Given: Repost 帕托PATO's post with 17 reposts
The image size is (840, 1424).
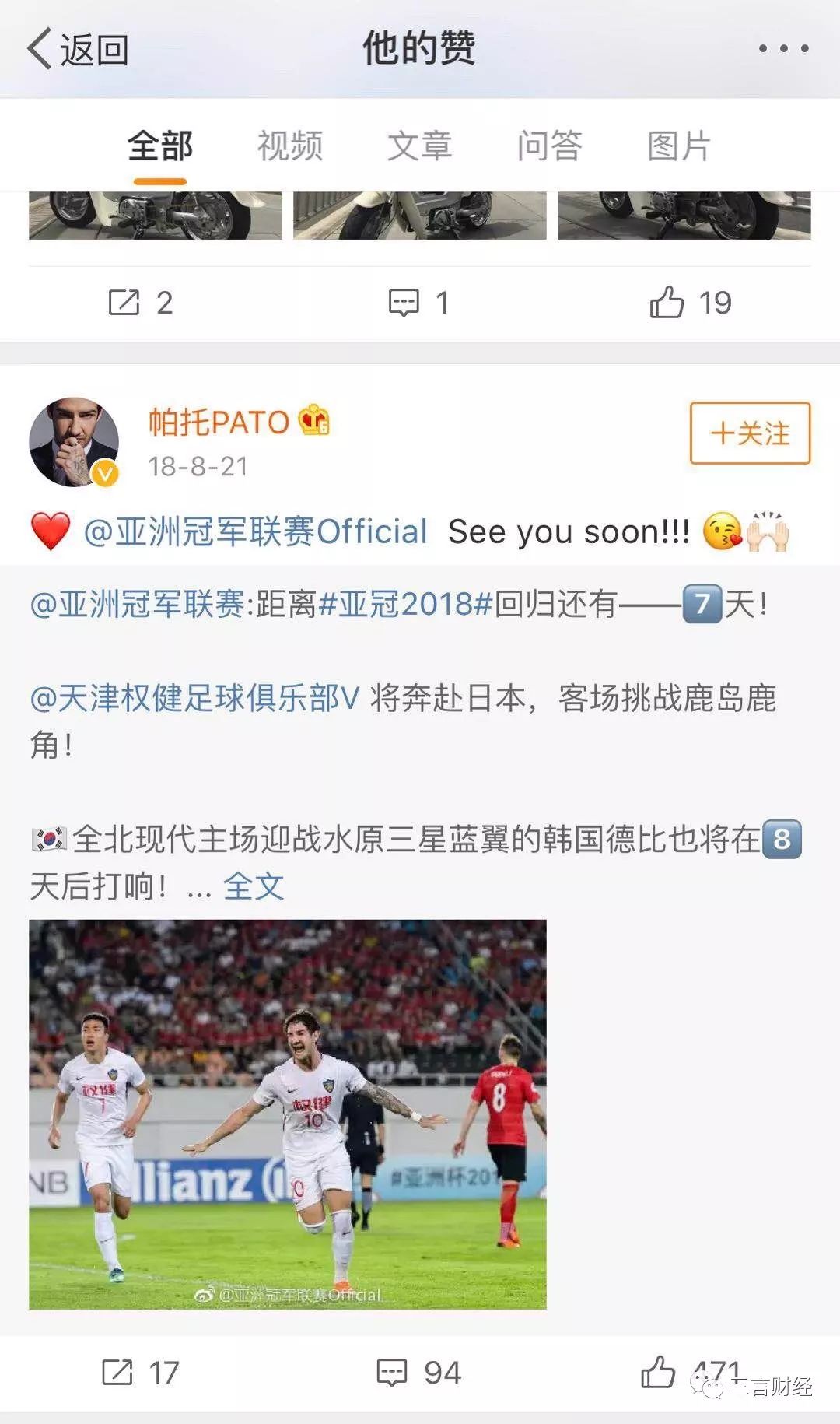Looking at the screenshot, I should pyautogui.click(x=141, y=1373).
